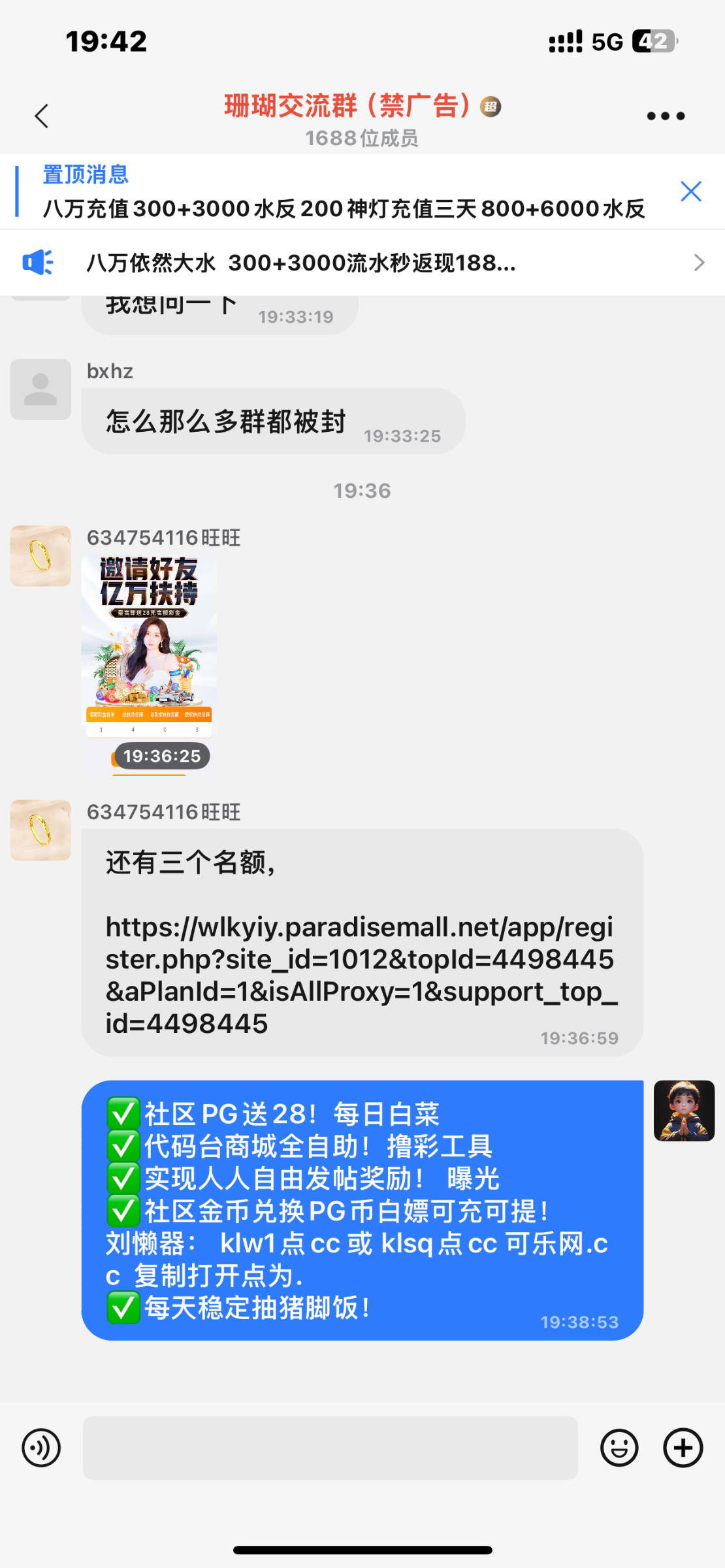Tap the 八万依然大水 announcement text
Screen dimensions: 725x1568
point(300,262)
